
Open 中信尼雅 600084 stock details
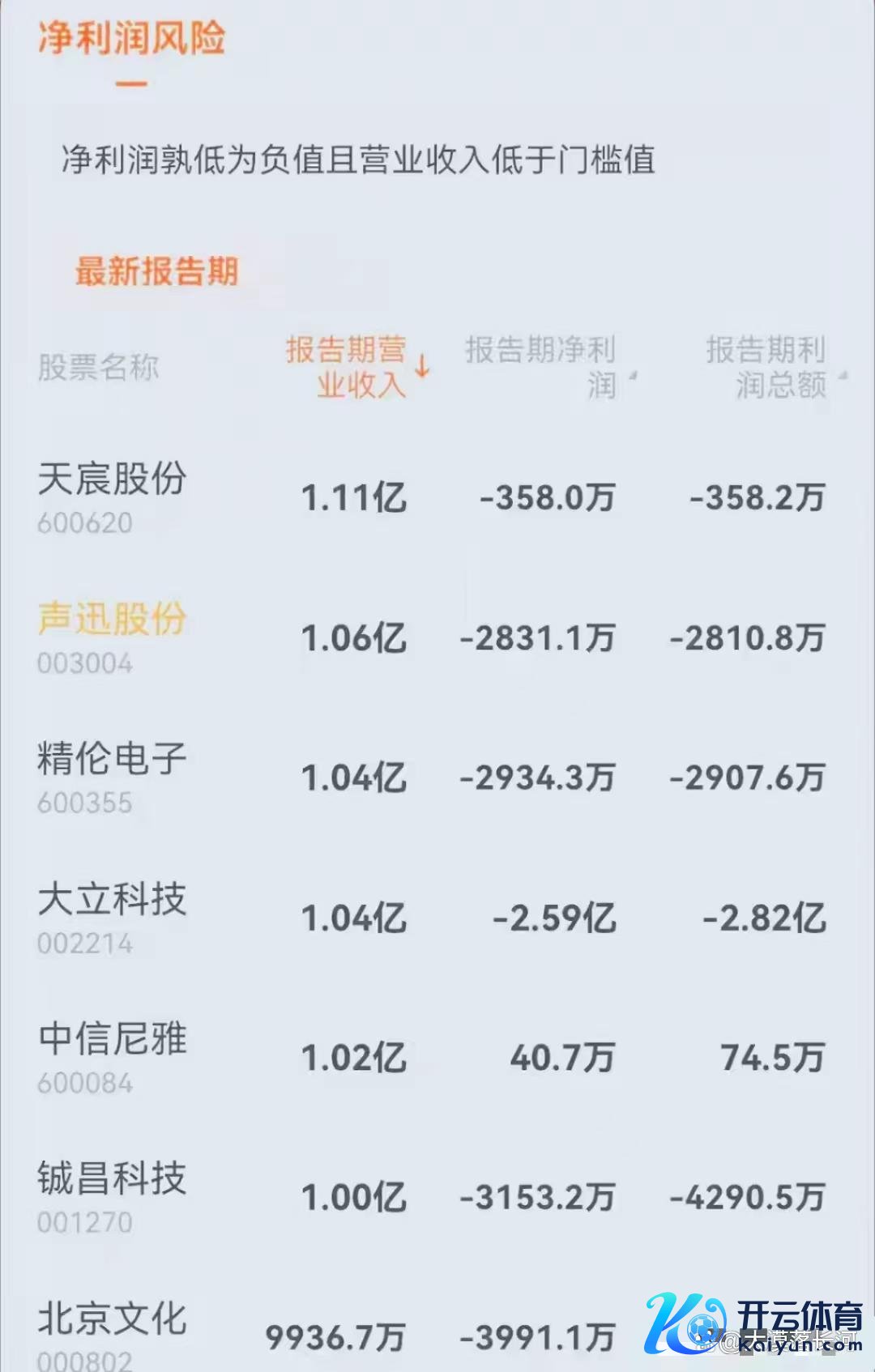pyautogui.click(x=113, y=1057)
